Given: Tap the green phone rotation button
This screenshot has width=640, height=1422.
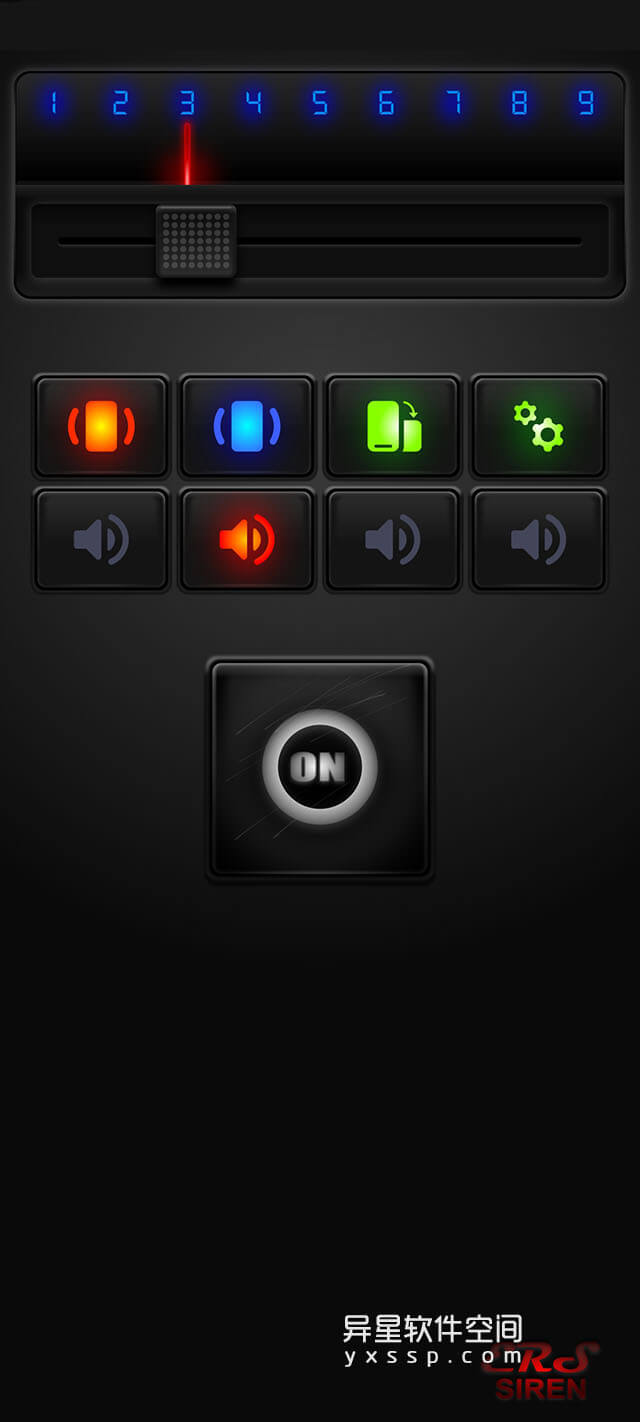Looking at the screenshot, I should pyautogui.click(x=393, y=427).
